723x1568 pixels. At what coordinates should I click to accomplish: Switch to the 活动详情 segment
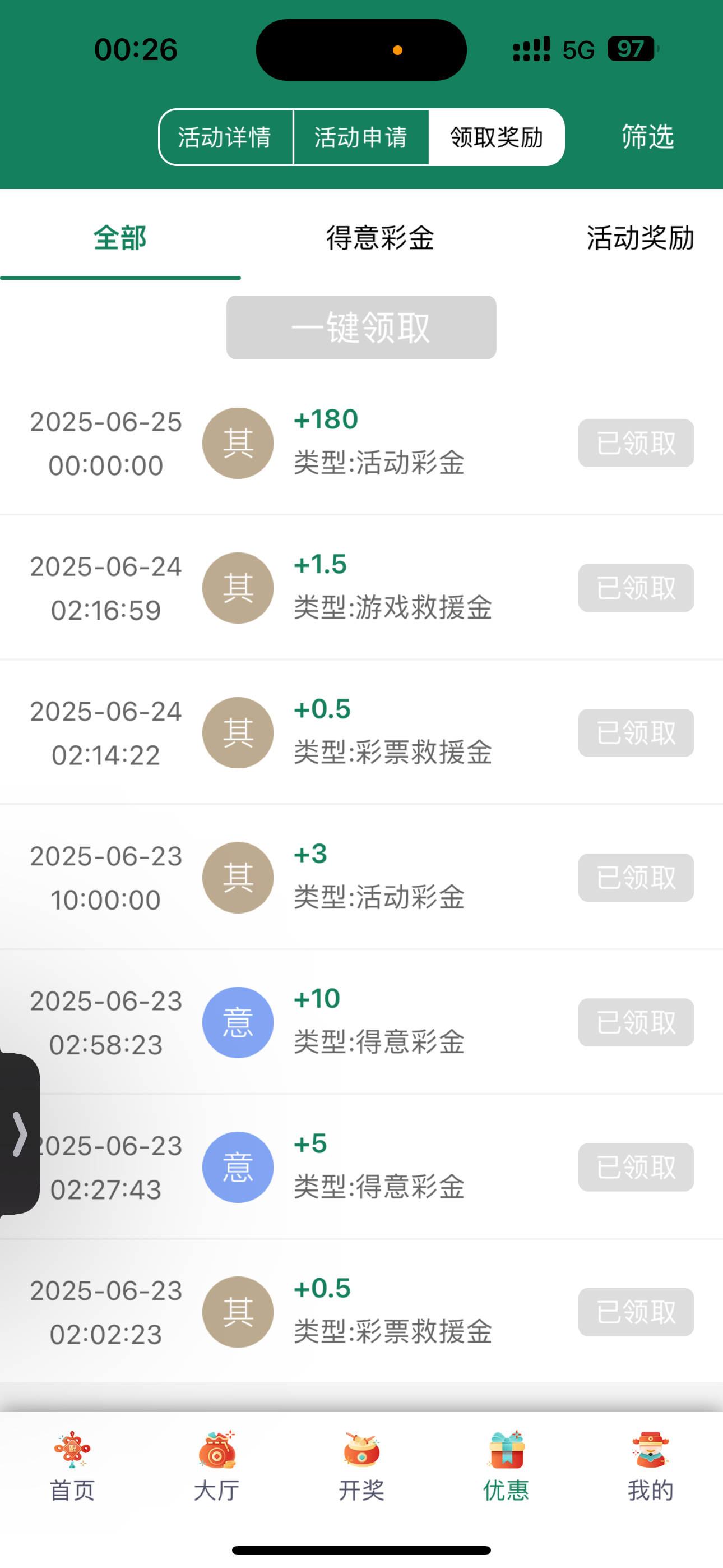225,137
